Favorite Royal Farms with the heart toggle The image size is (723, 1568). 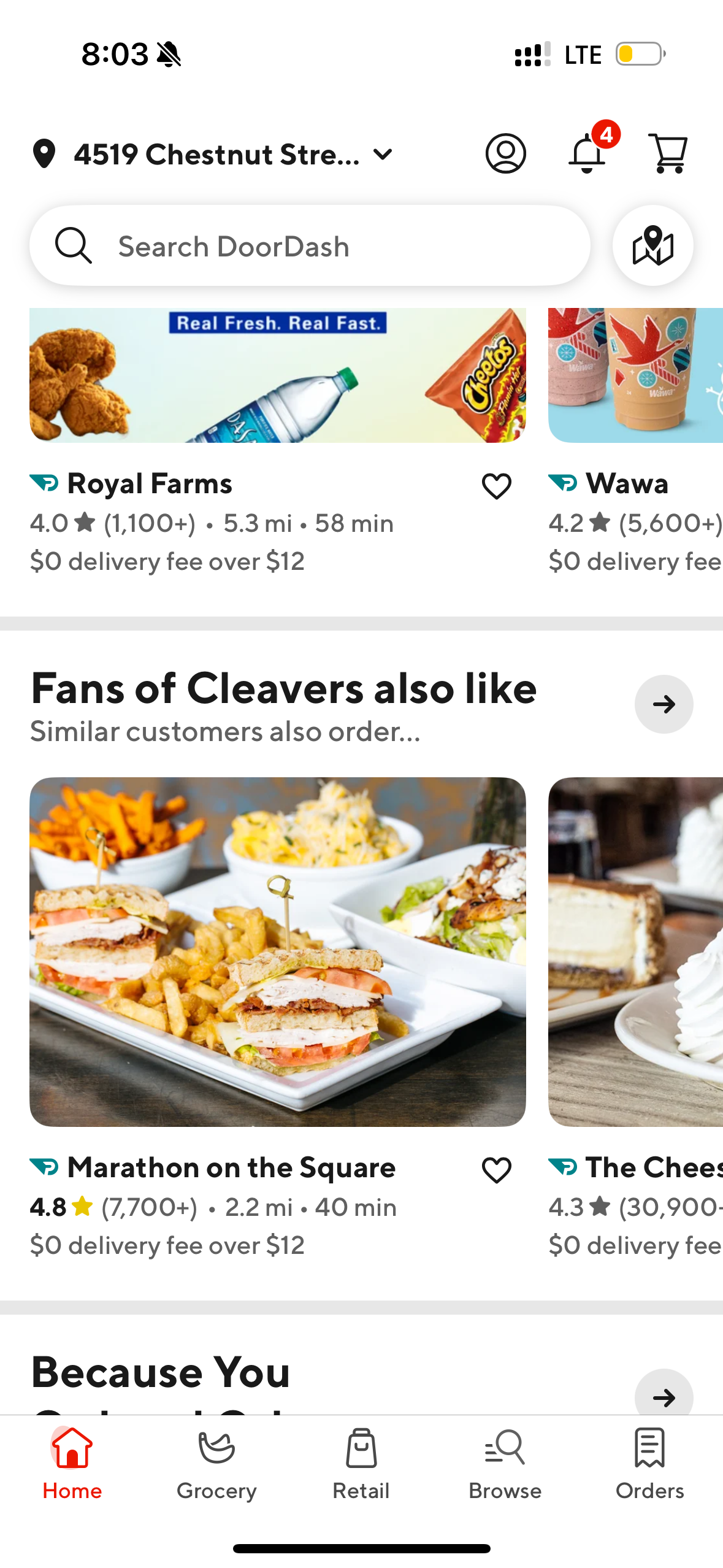(495, 486)
